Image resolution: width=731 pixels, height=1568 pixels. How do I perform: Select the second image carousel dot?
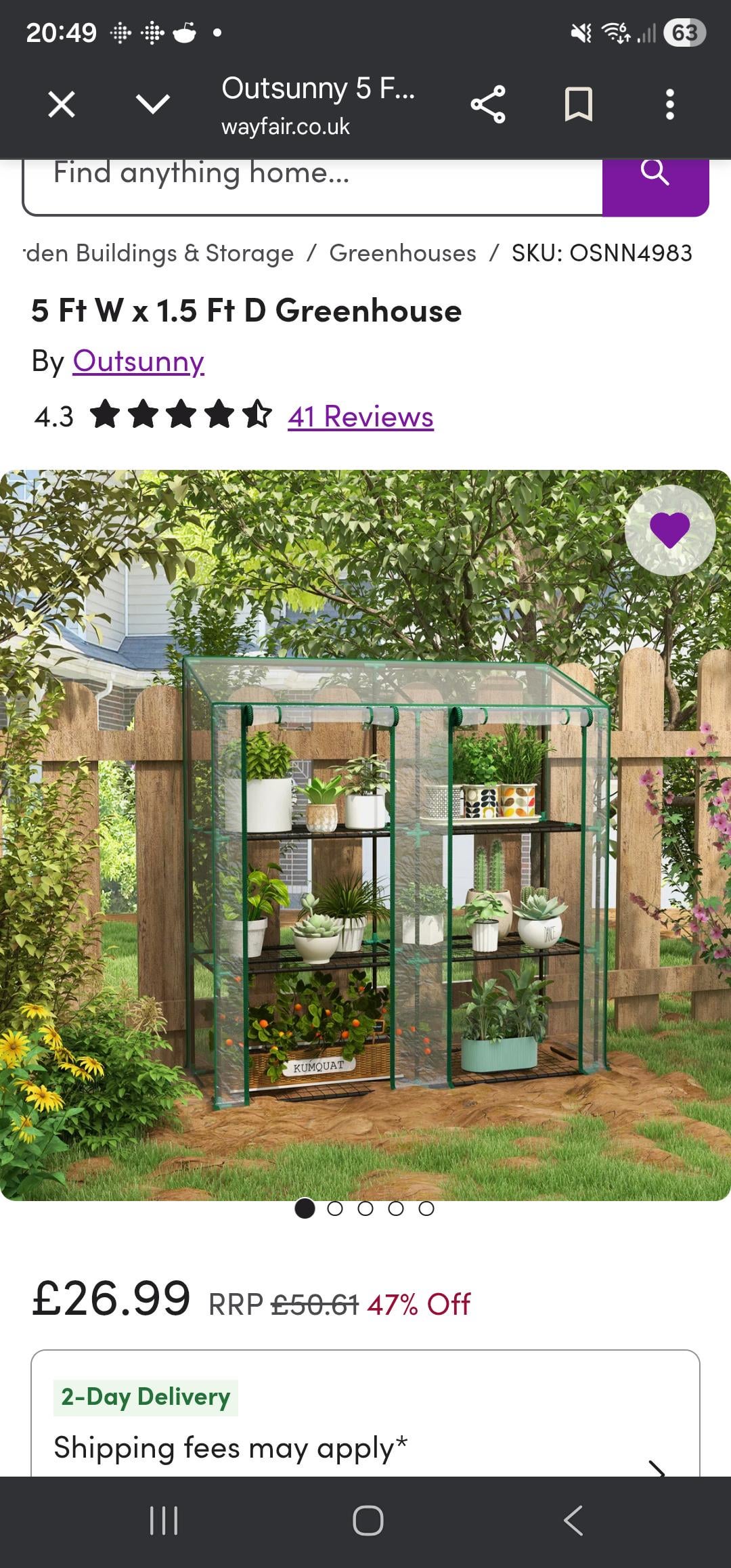click(335, 1208)
